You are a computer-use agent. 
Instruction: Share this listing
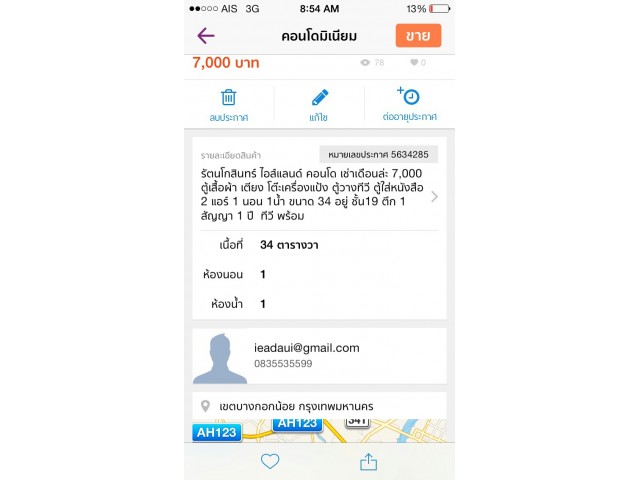[368, 461]
